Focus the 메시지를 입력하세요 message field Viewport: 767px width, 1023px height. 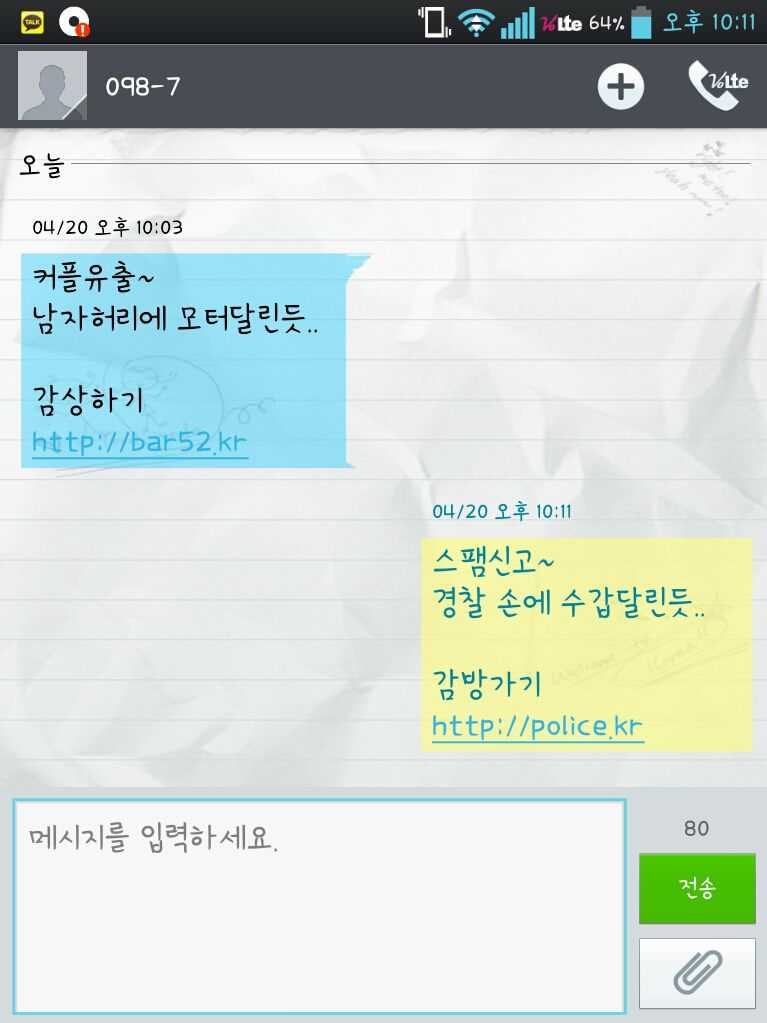pos(319,906)
